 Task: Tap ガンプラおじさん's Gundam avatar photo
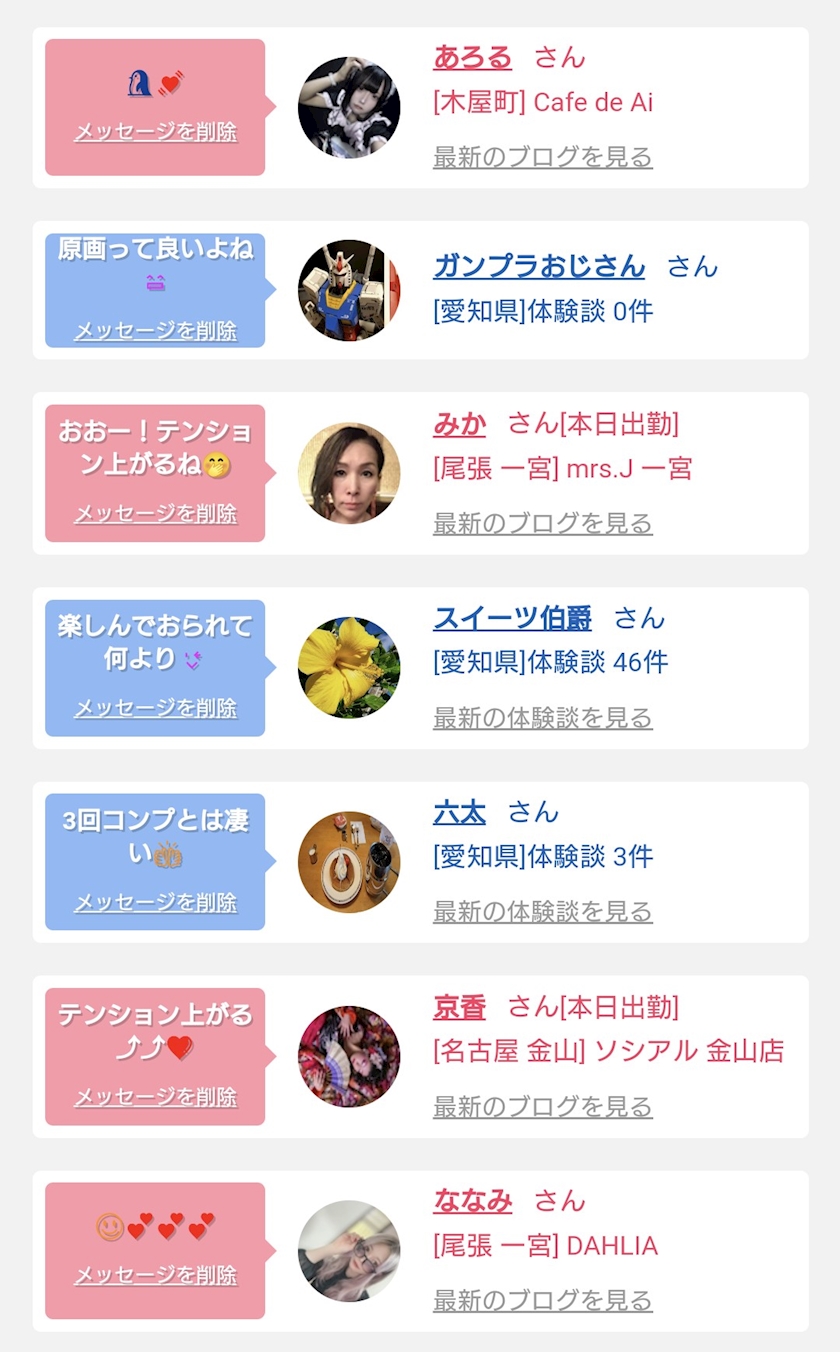pos(349,290)
